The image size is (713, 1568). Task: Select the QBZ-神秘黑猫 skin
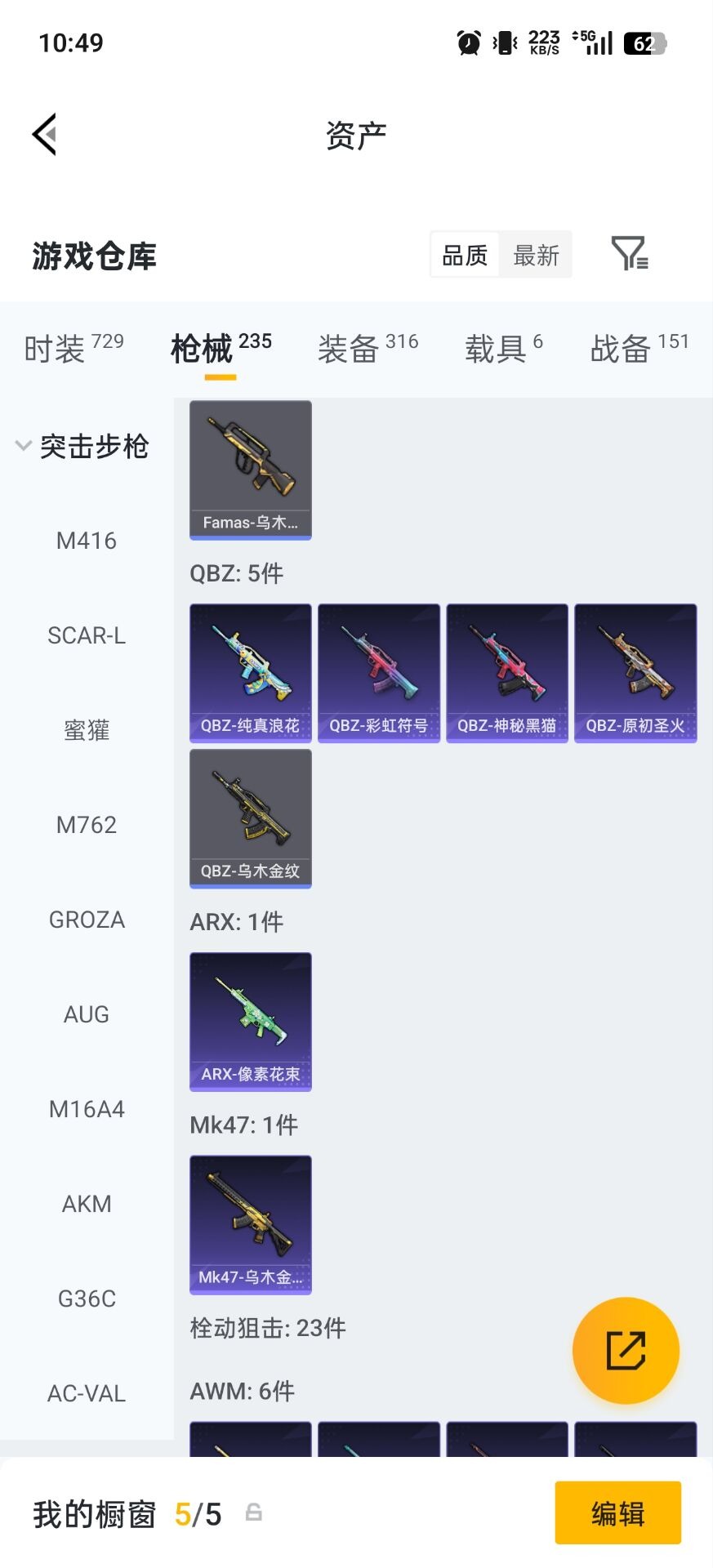[506, 672]
